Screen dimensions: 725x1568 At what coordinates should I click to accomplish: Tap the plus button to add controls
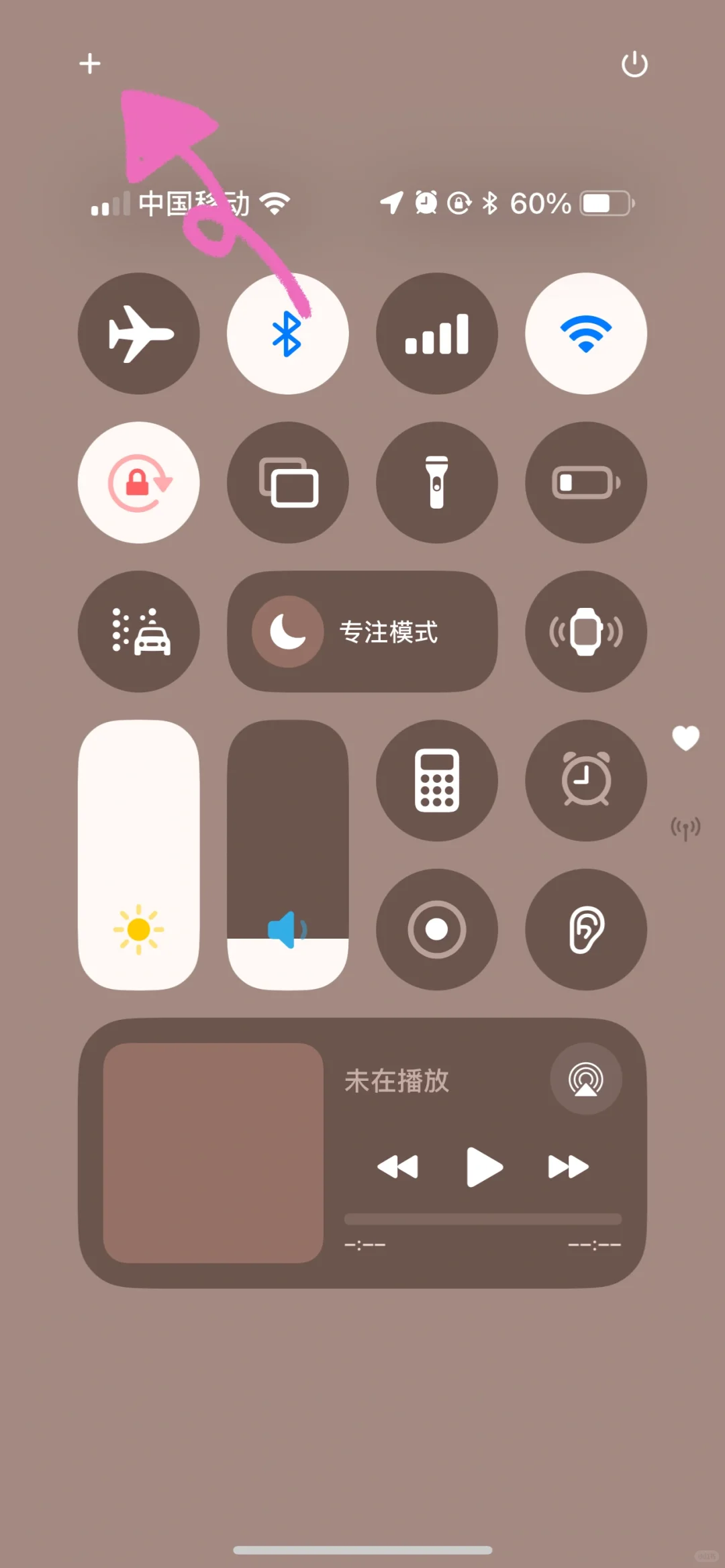[89, 64]
